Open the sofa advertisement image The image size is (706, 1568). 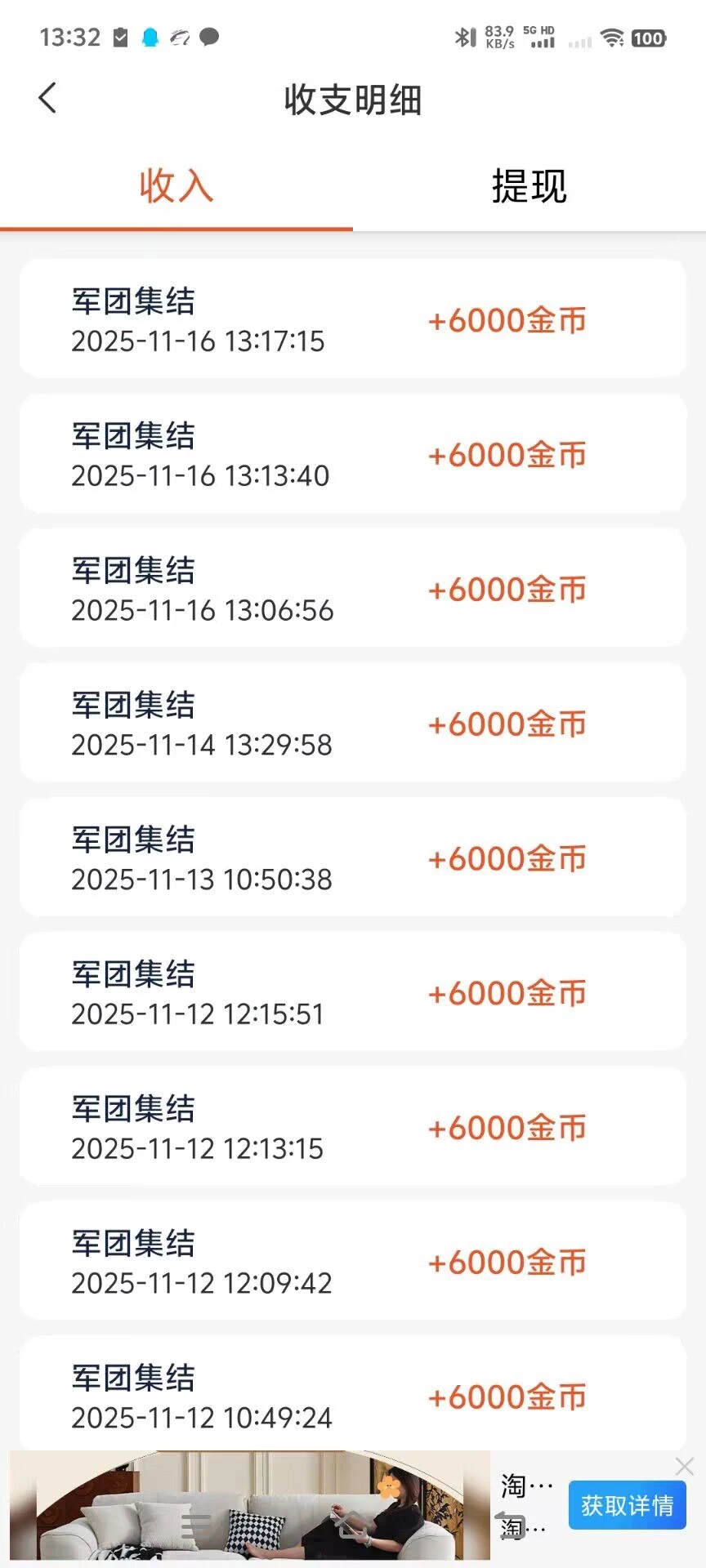249,1505
